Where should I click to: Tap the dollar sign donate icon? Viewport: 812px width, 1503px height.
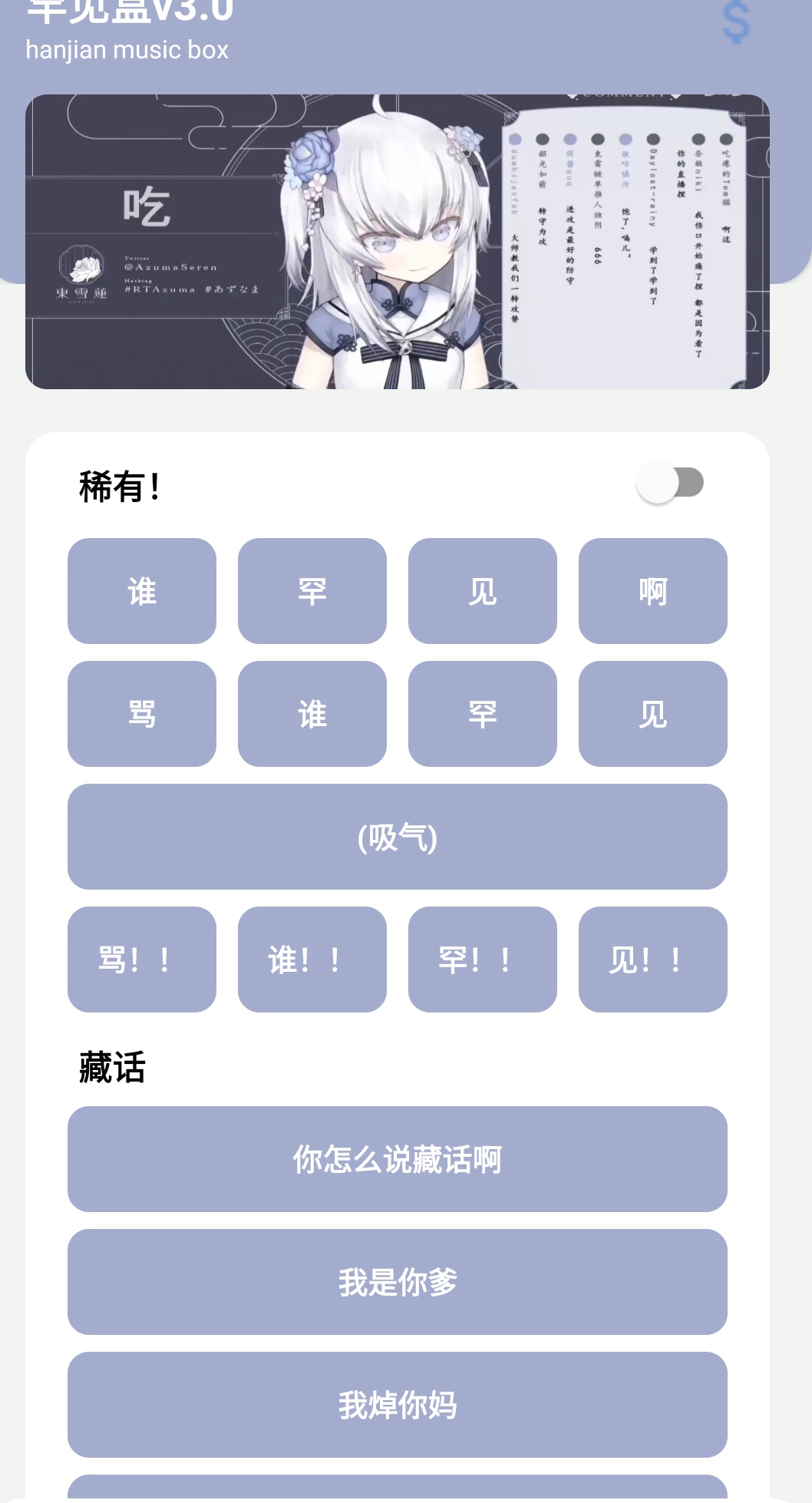point(735,21)
